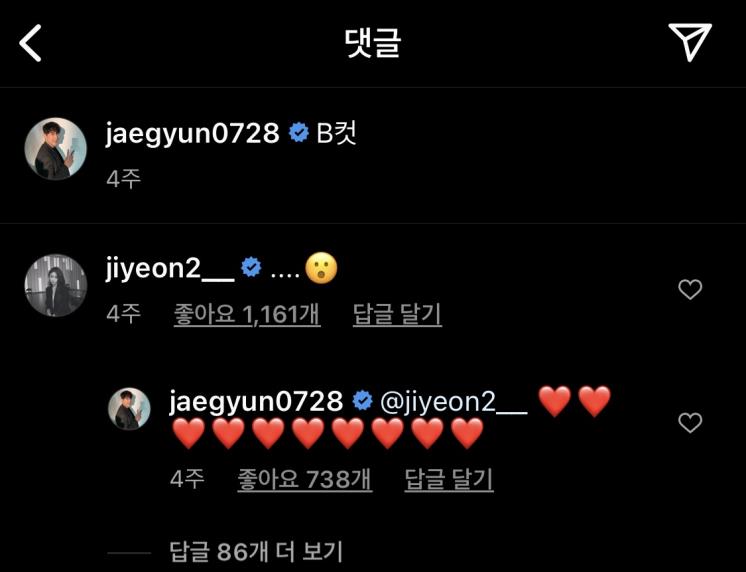This screenshot has height=572, width=746.
Task: Reply to jaegyun0728's heart reply
Action: click(x=448, y=479)
